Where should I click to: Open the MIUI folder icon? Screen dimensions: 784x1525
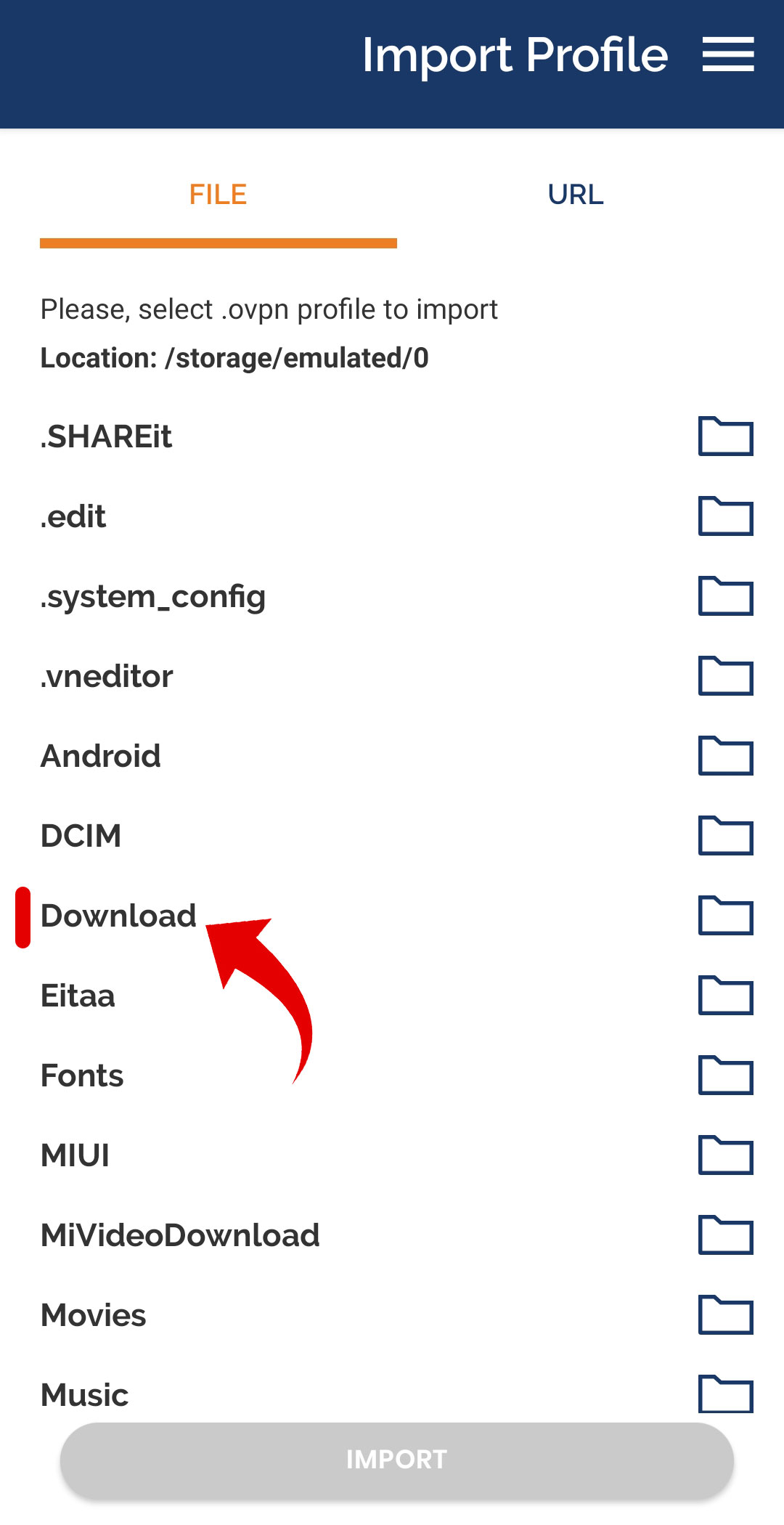pos(724,1155)
